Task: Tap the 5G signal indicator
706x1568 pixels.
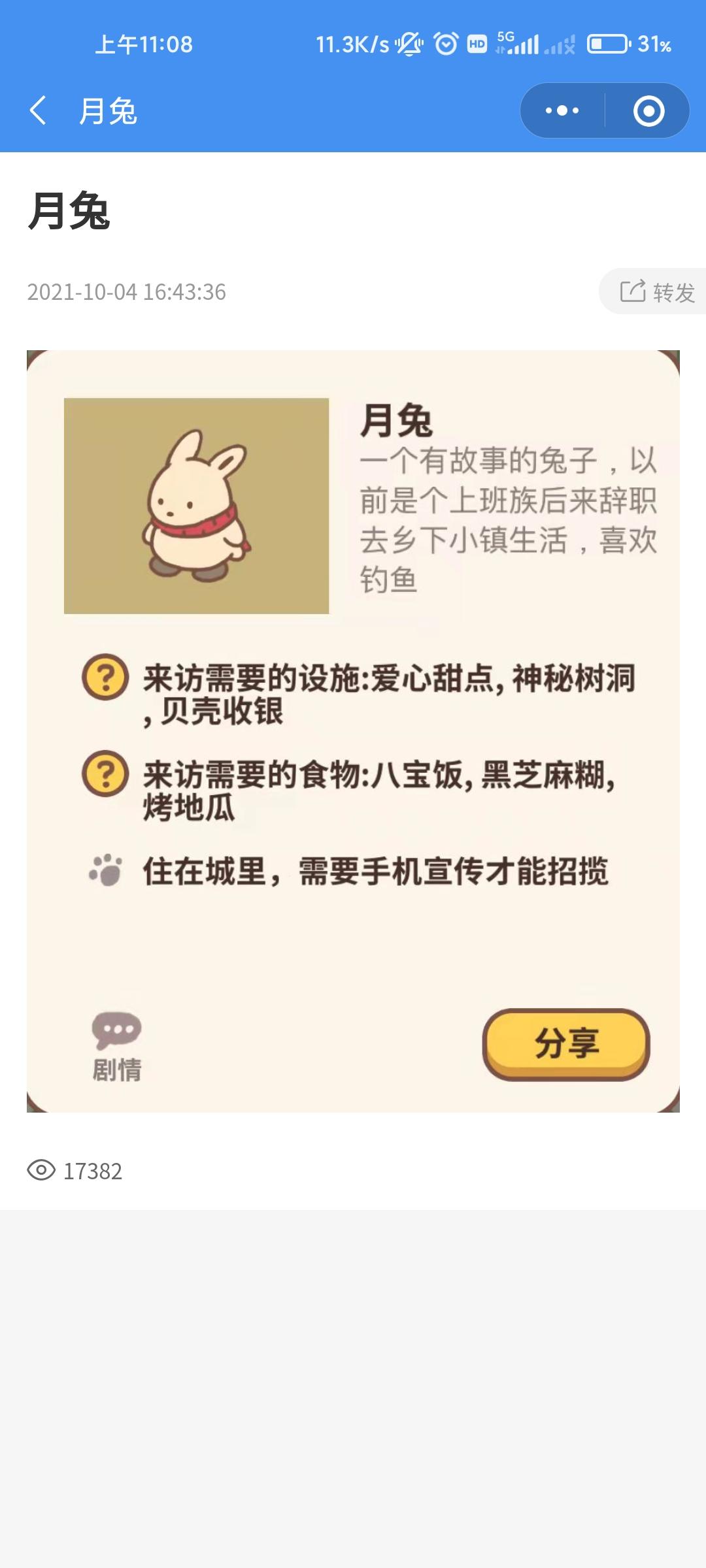Action: [x=520, y=44]
